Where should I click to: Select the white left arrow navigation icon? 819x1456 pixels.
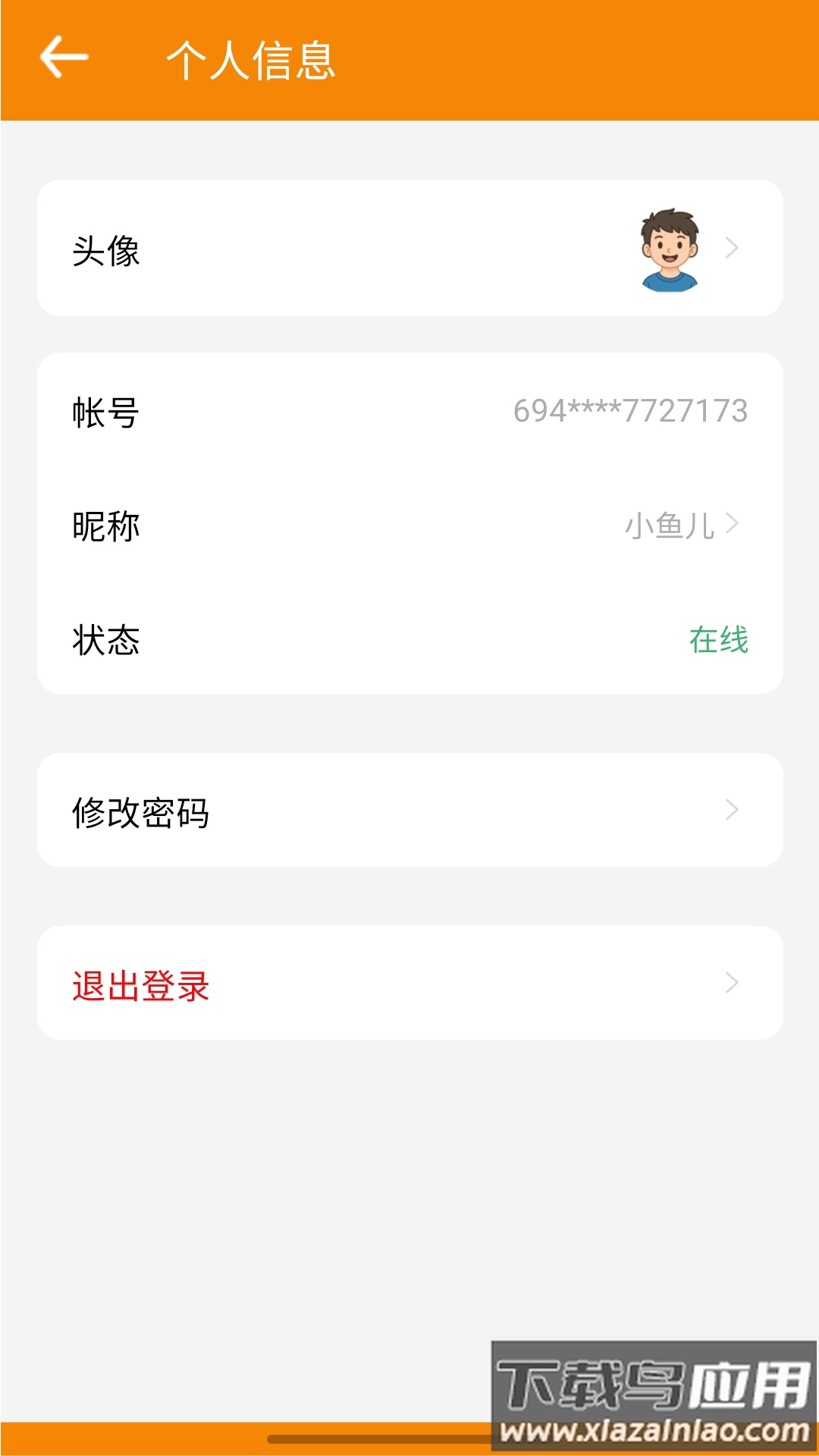click(62, 56)
